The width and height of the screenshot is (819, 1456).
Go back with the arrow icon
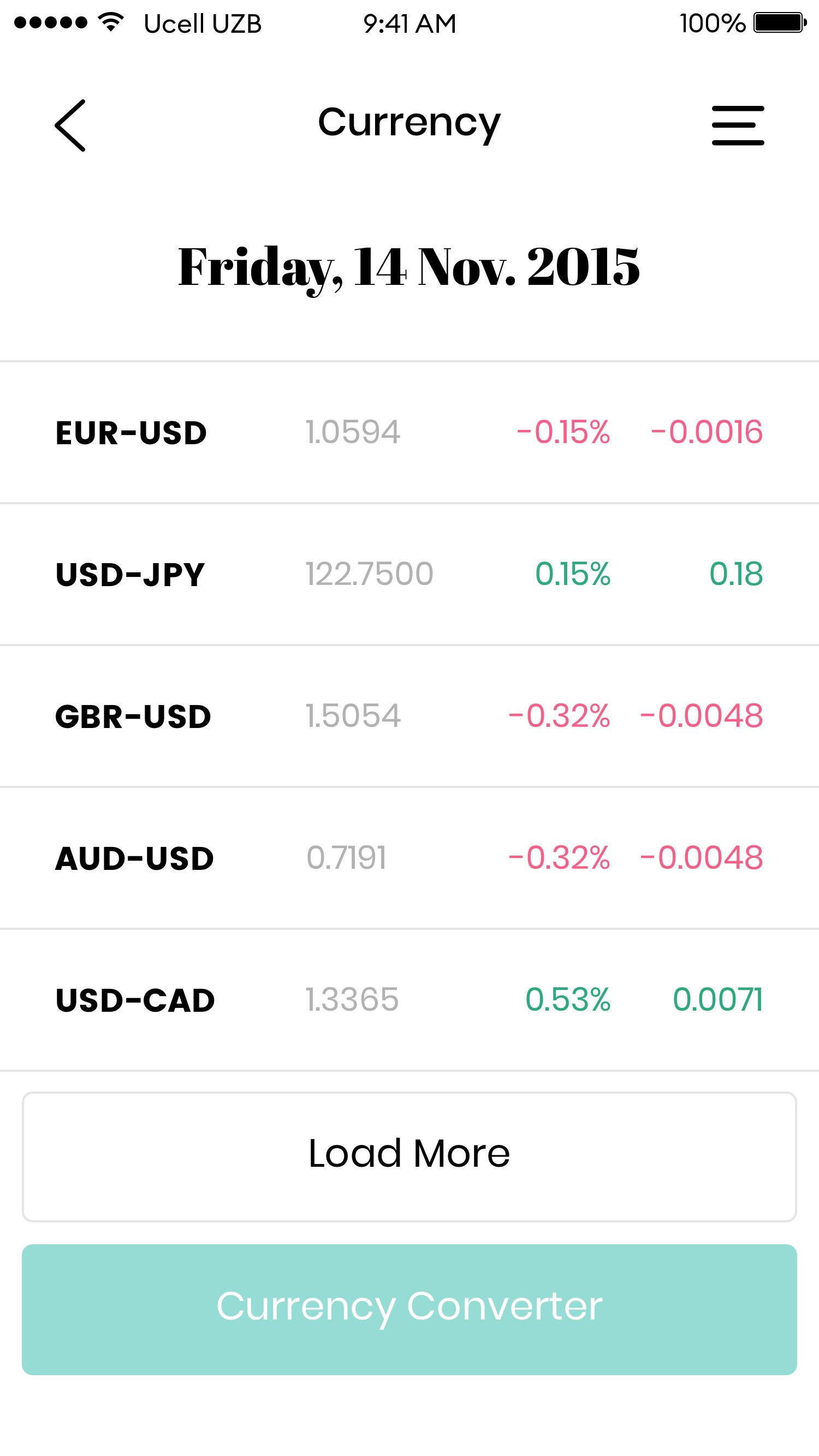click(x=70, y=126)
